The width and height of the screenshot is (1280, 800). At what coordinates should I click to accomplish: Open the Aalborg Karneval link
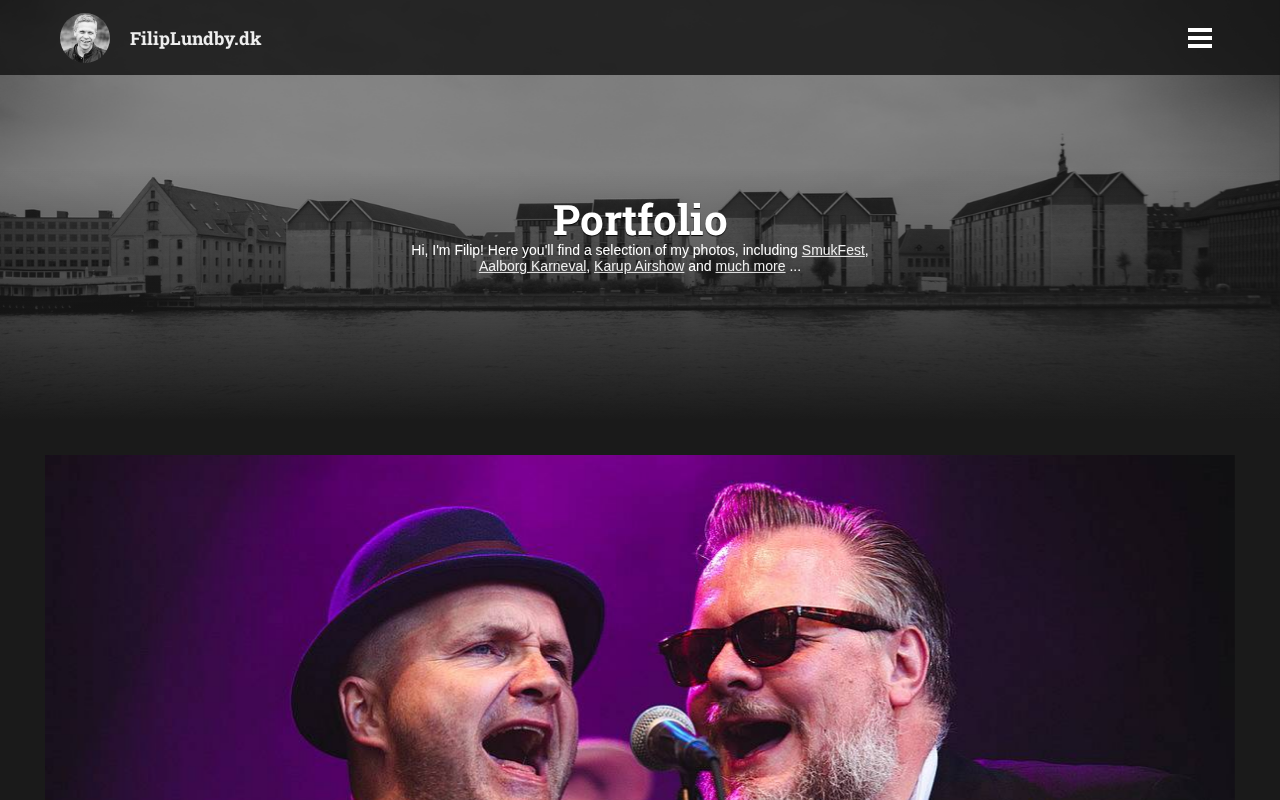pyautogui.click(x=532, y=266)
